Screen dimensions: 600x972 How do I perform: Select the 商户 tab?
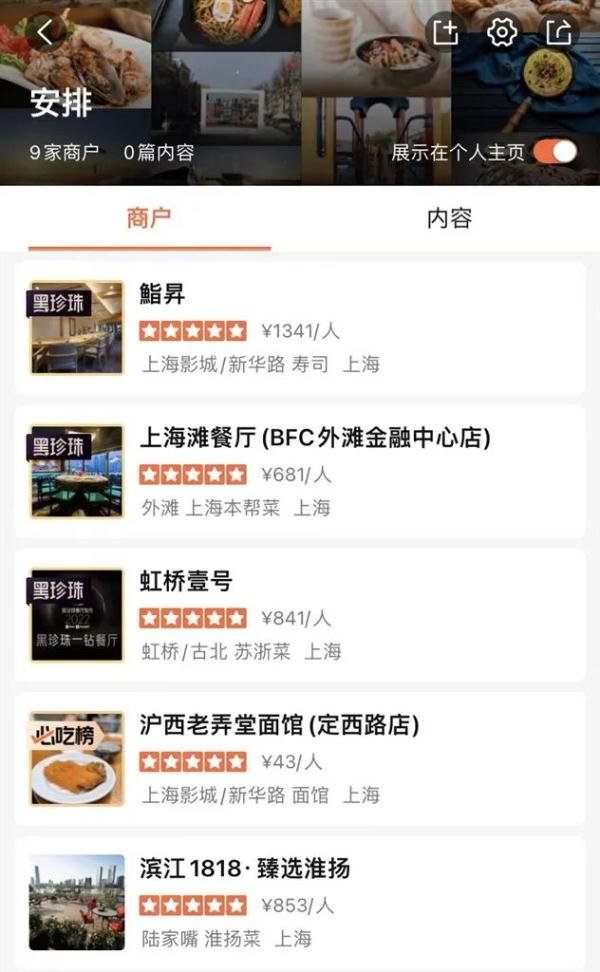pyautogui.click(x=149, y=219)
